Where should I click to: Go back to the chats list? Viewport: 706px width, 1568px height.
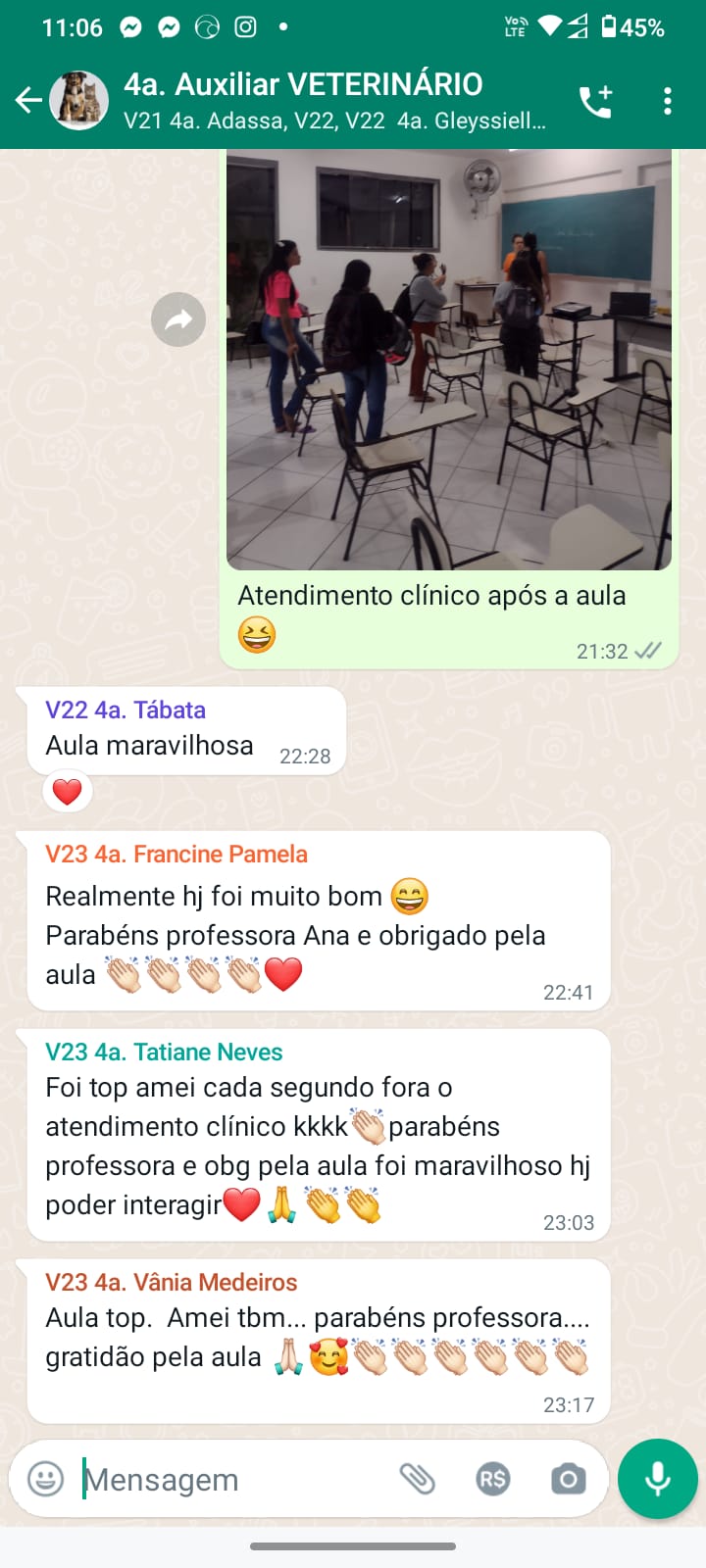pyautogui.click(x=29, y=100)
